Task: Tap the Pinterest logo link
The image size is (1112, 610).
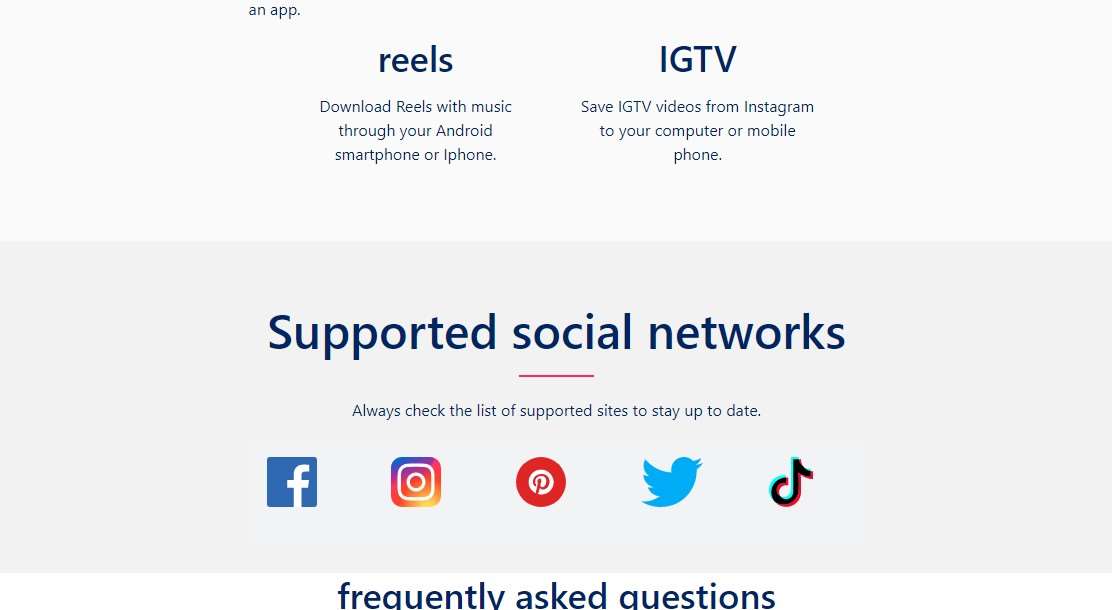Action: (x=541, y=482)
